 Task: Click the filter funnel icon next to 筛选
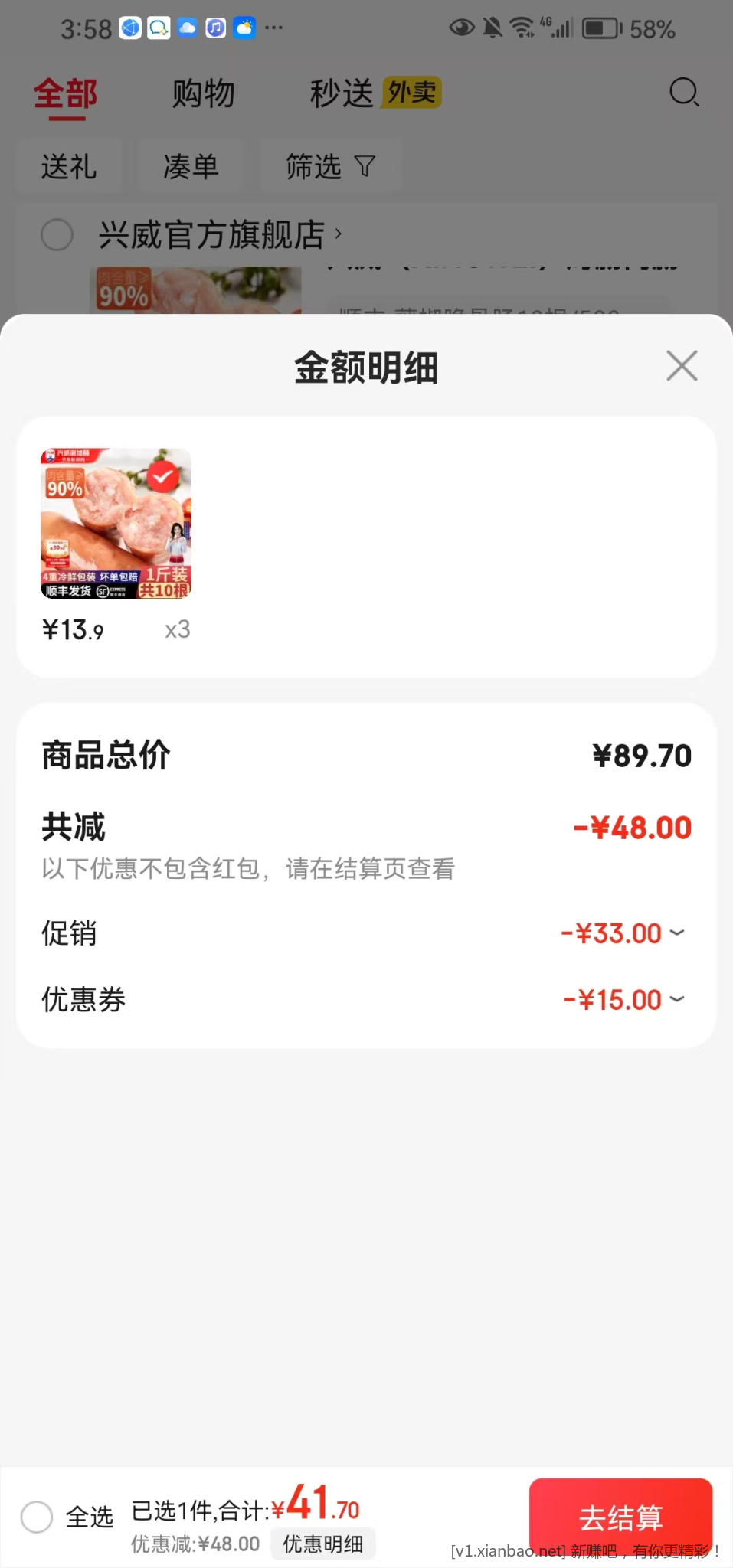365,165
